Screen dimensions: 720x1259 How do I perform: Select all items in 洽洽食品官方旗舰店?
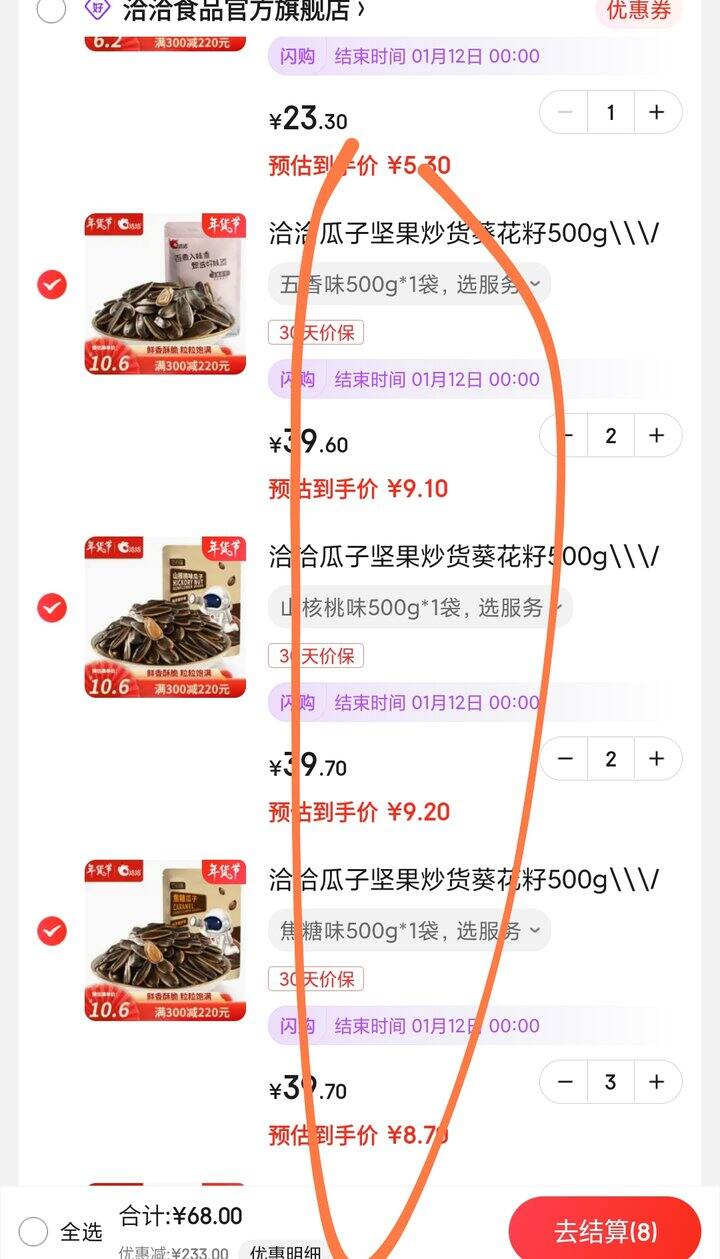[51, 11]
